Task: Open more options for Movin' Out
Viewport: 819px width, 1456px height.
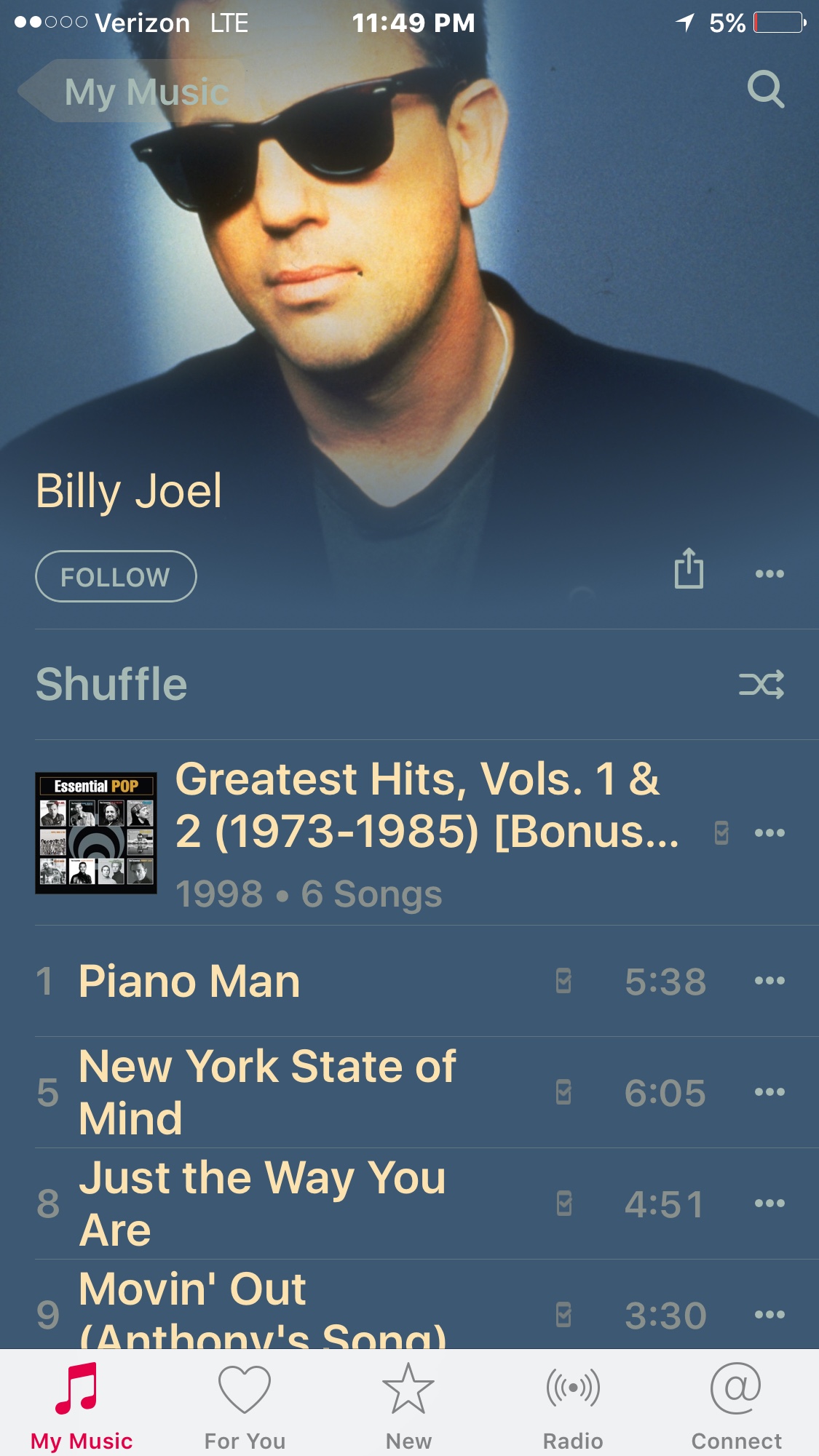Action: [769, 1315]
